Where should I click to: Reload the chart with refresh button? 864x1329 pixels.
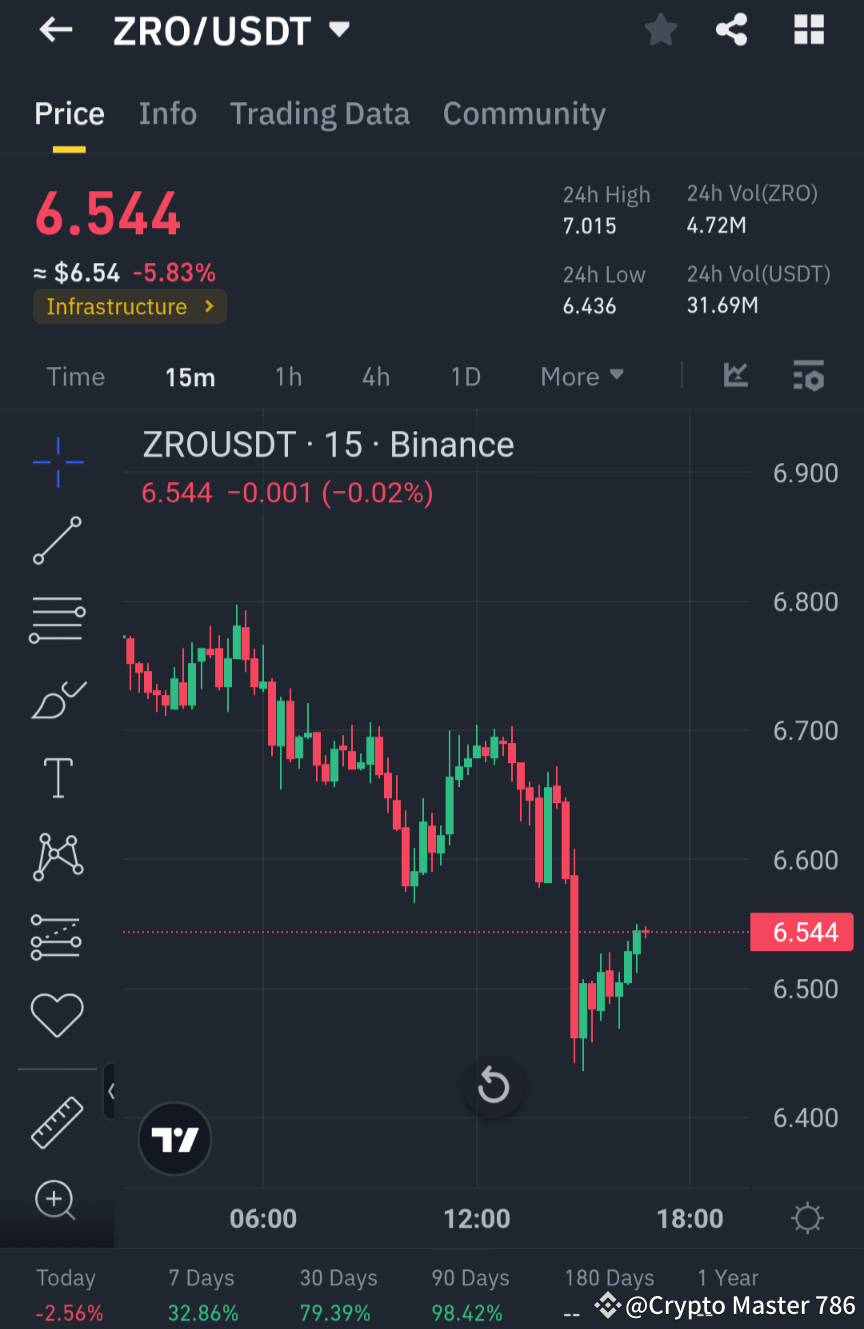coord(494,1087)
